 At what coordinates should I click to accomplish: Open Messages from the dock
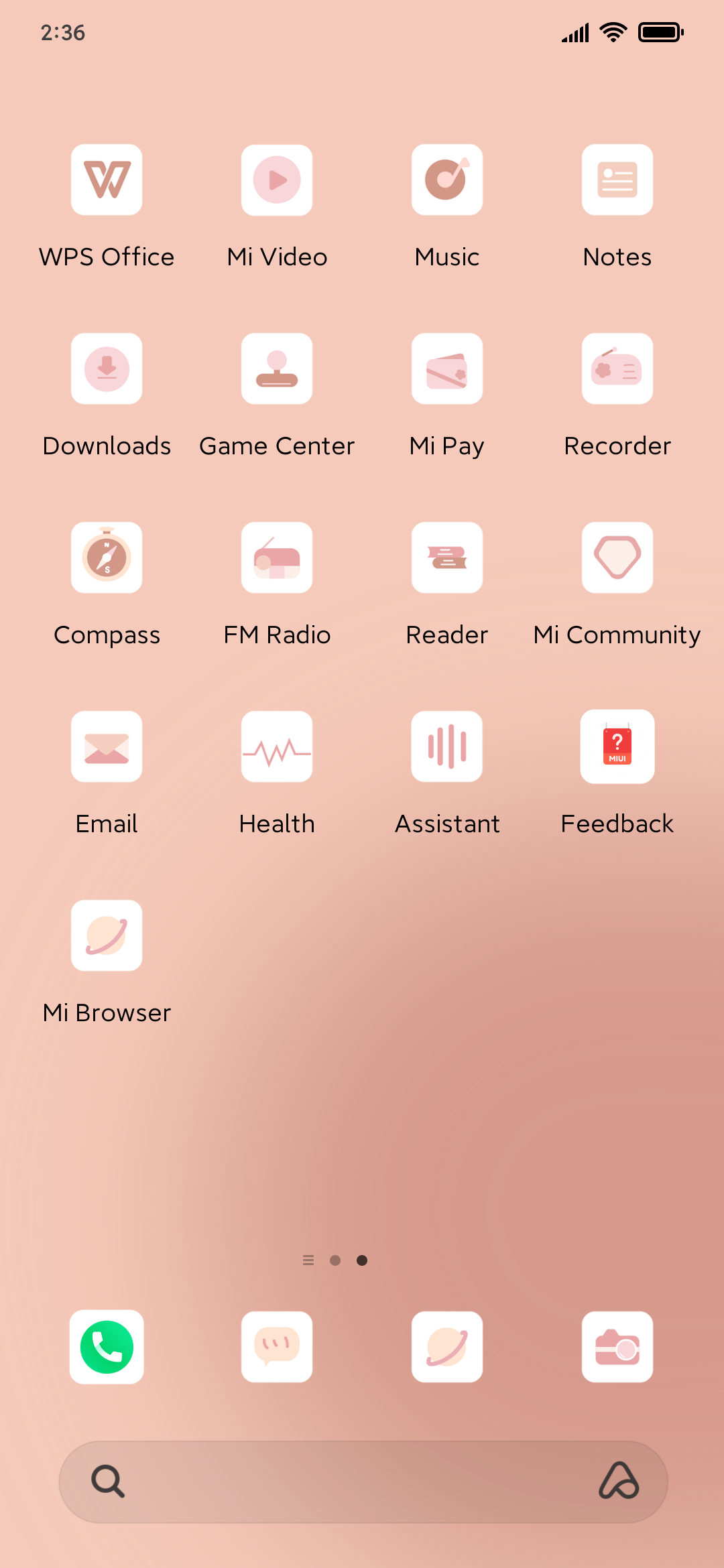(x=277, y=1347)
